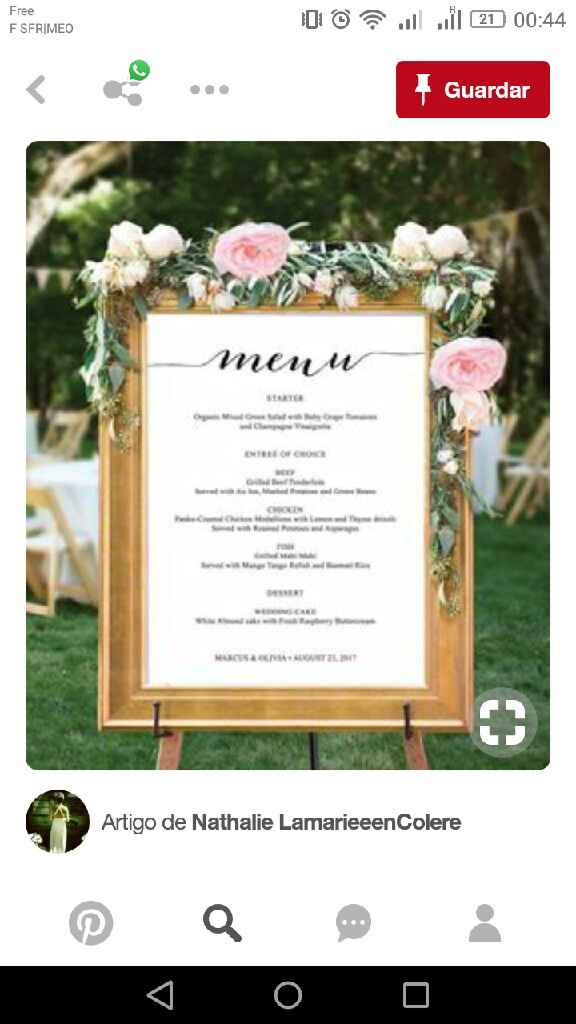Switch to the Pinterest home tab
This screenshot has width=576, height=1024.
(91, 923)
